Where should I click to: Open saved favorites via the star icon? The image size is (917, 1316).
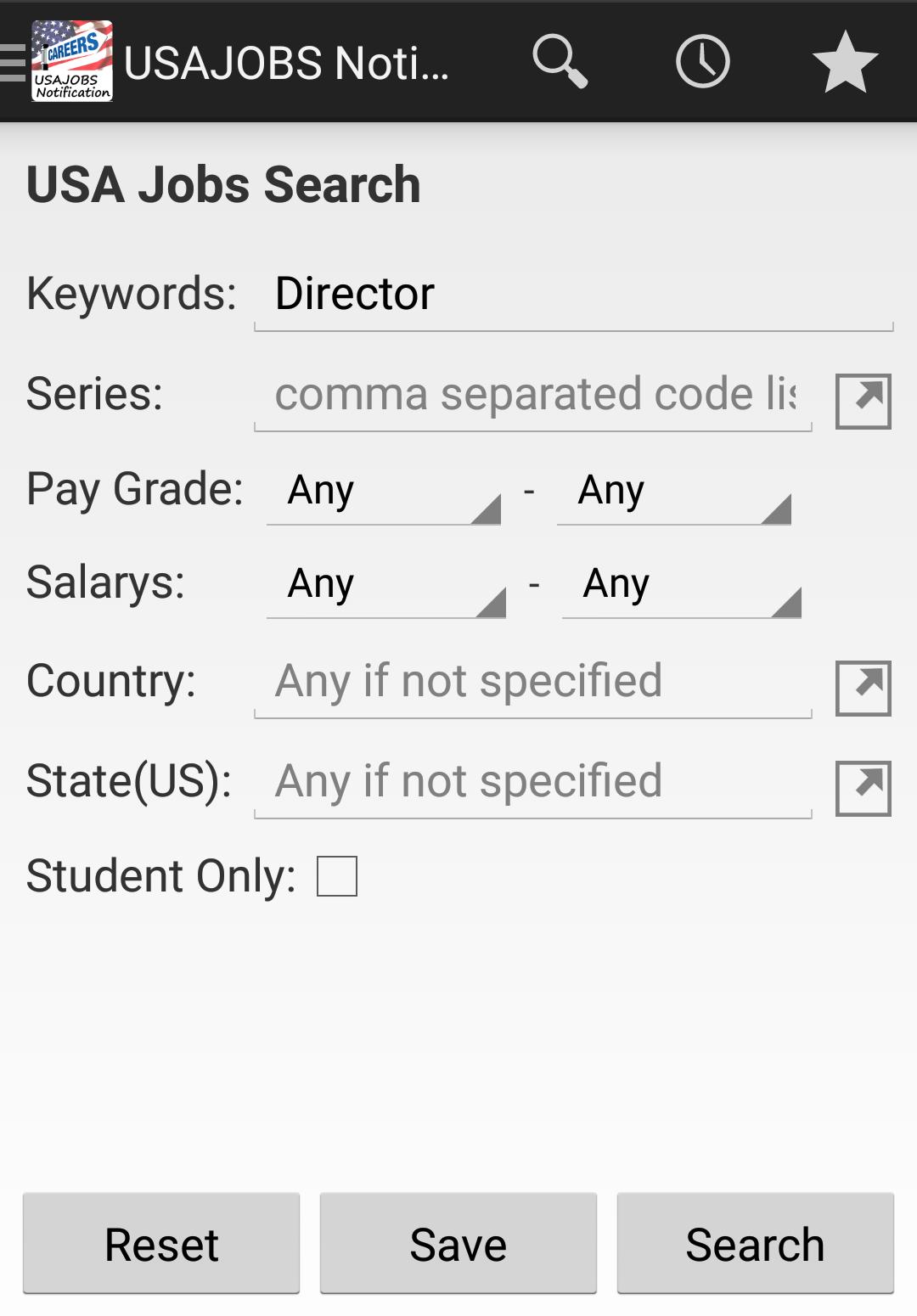point(844,60)
